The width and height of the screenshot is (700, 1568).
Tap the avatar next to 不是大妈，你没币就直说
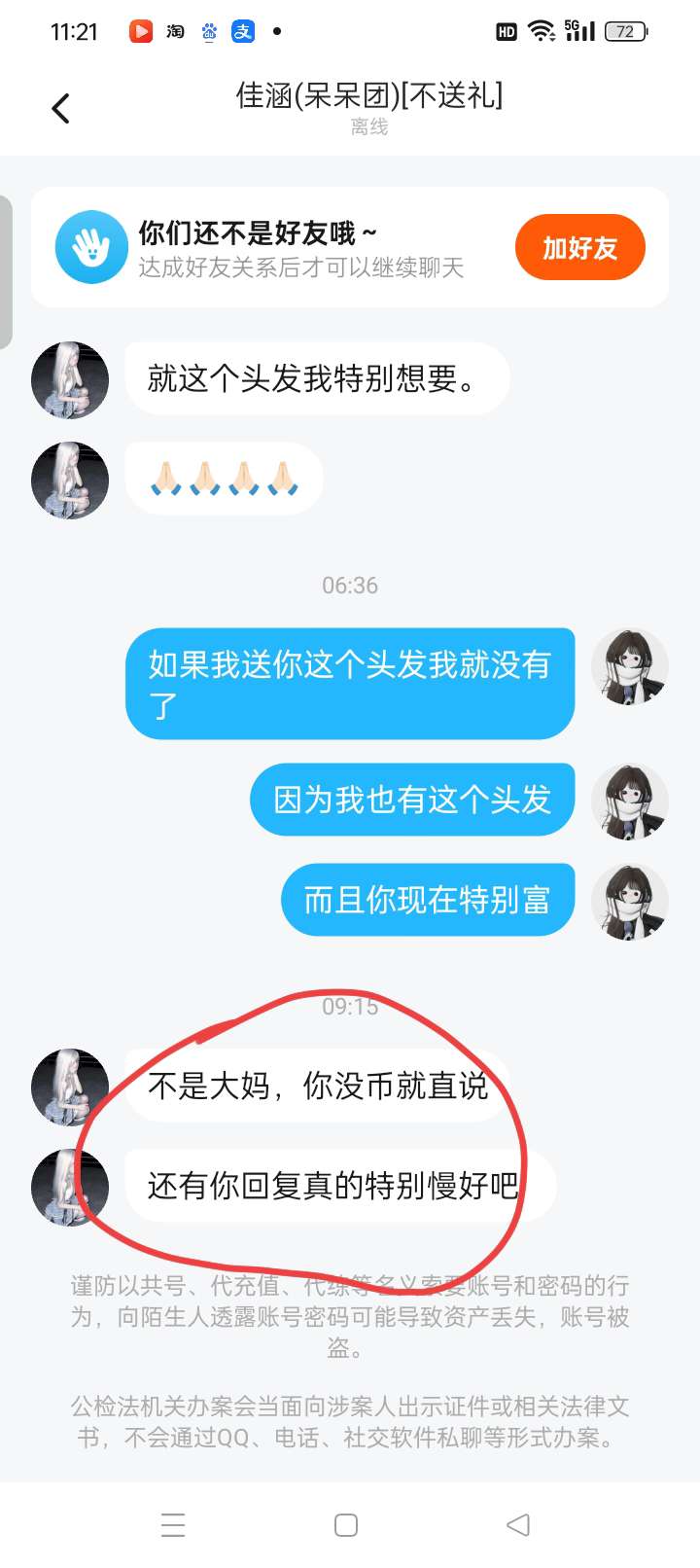(70, 1087)
